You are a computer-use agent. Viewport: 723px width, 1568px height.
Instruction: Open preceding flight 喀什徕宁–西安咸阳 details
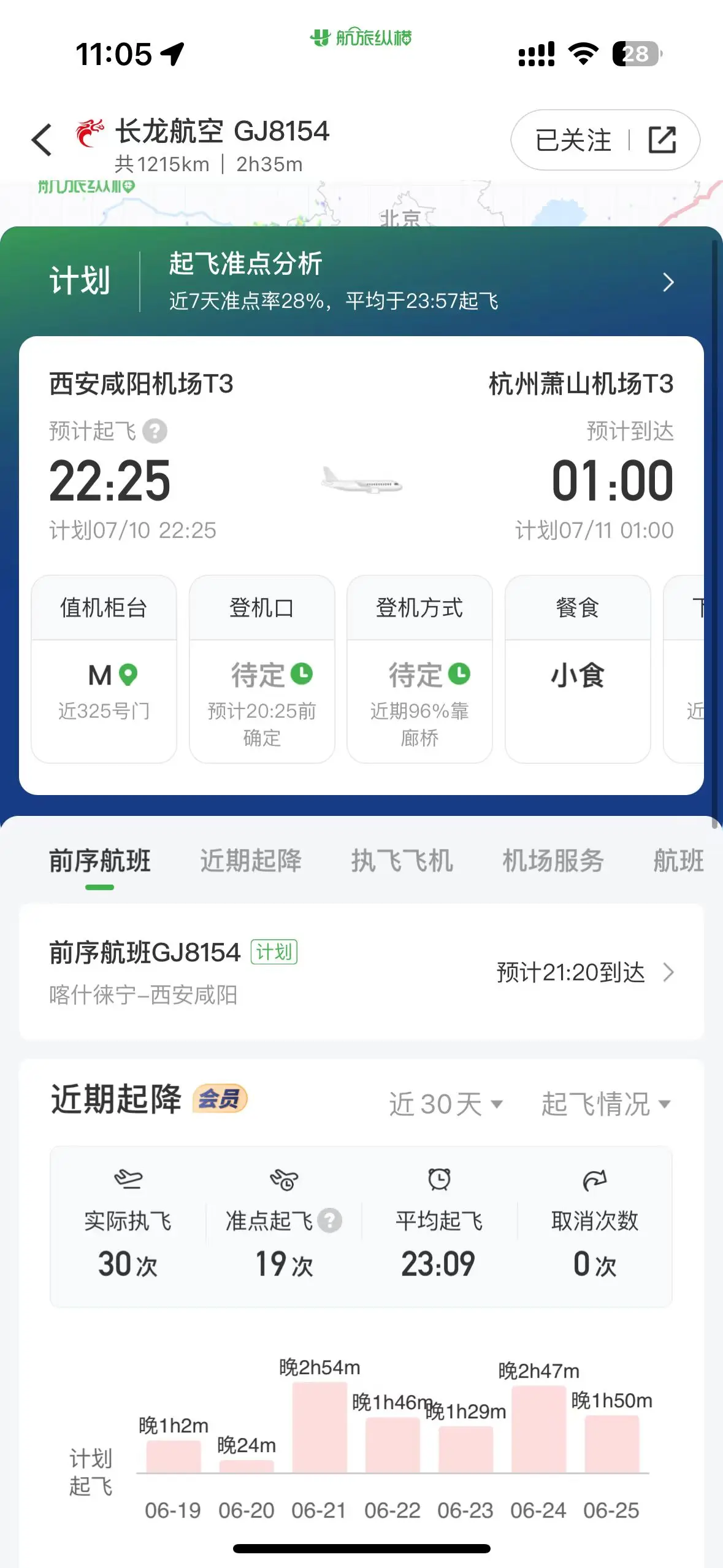(x=361, y=972)
